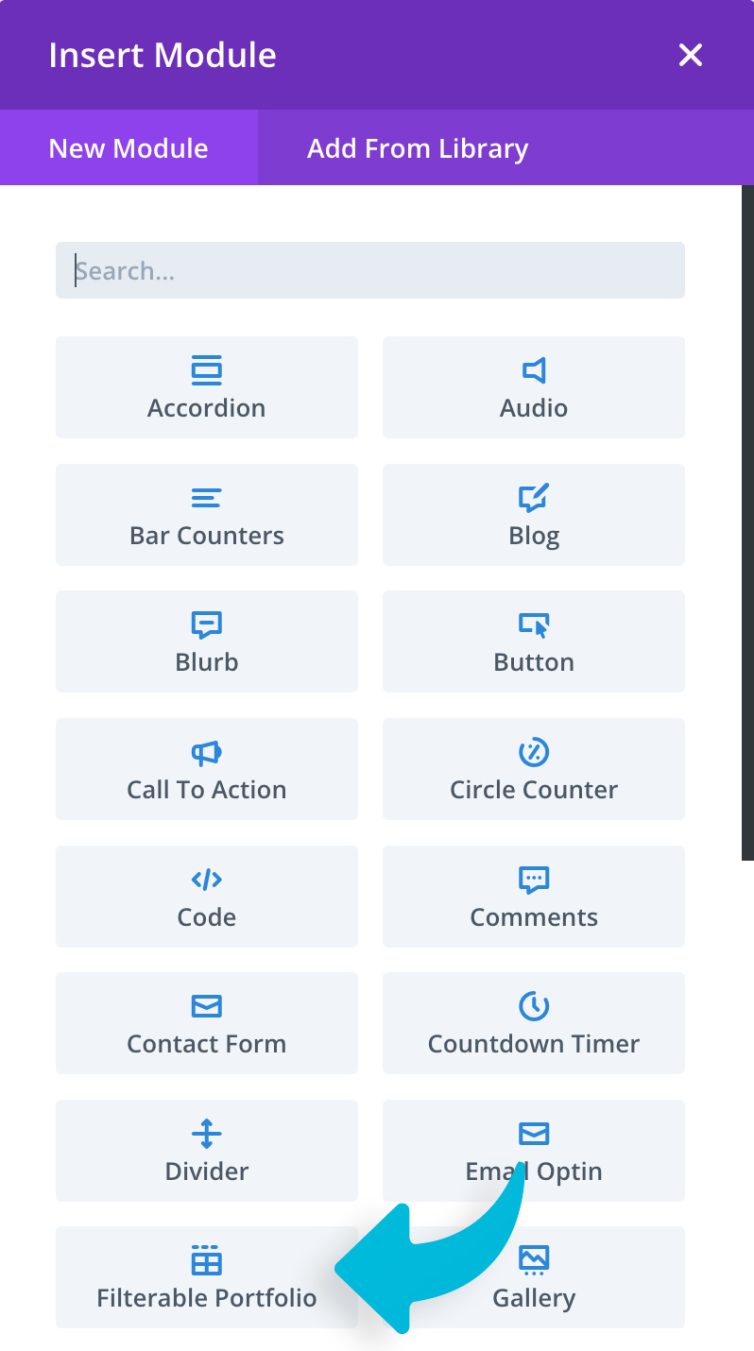Select the Contact Form envelope icon
Viewport: 754px width, 1351px height.
coord(206,1007)
